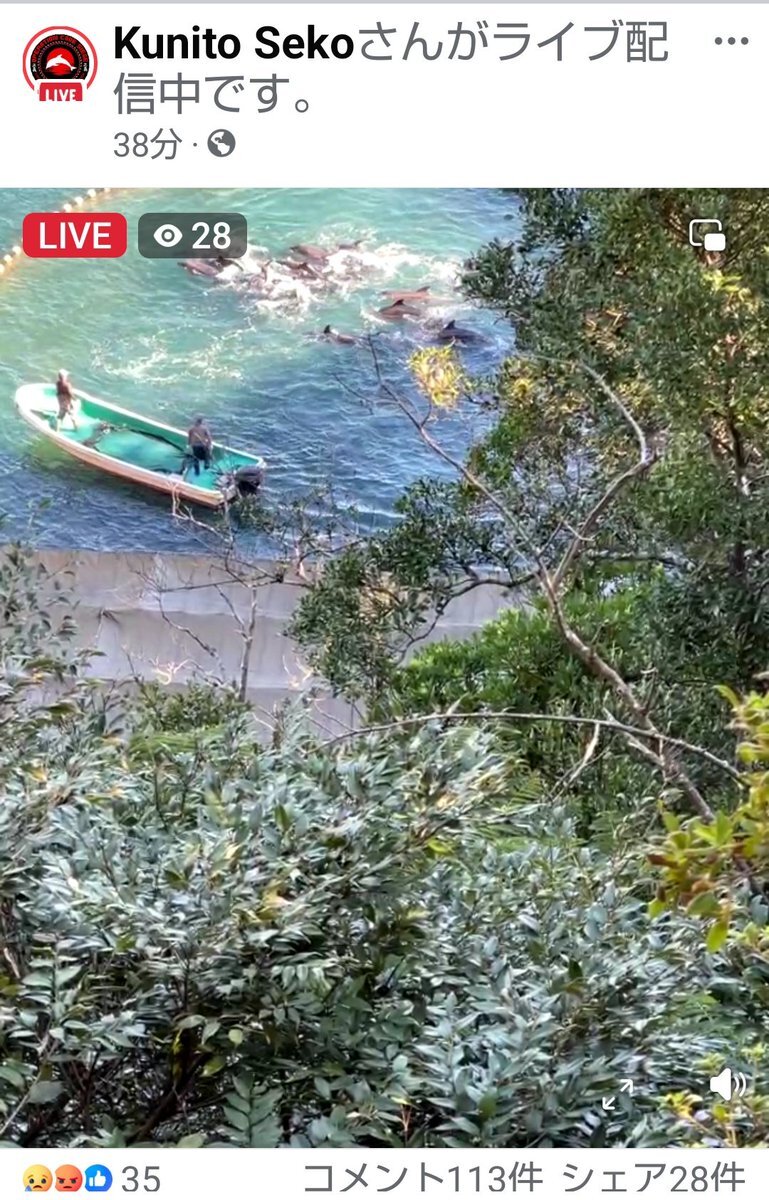The width and height of the screenshot is (769, 1200).
Task: Expand the live video to fullscreen
Action: point(617,1094)
